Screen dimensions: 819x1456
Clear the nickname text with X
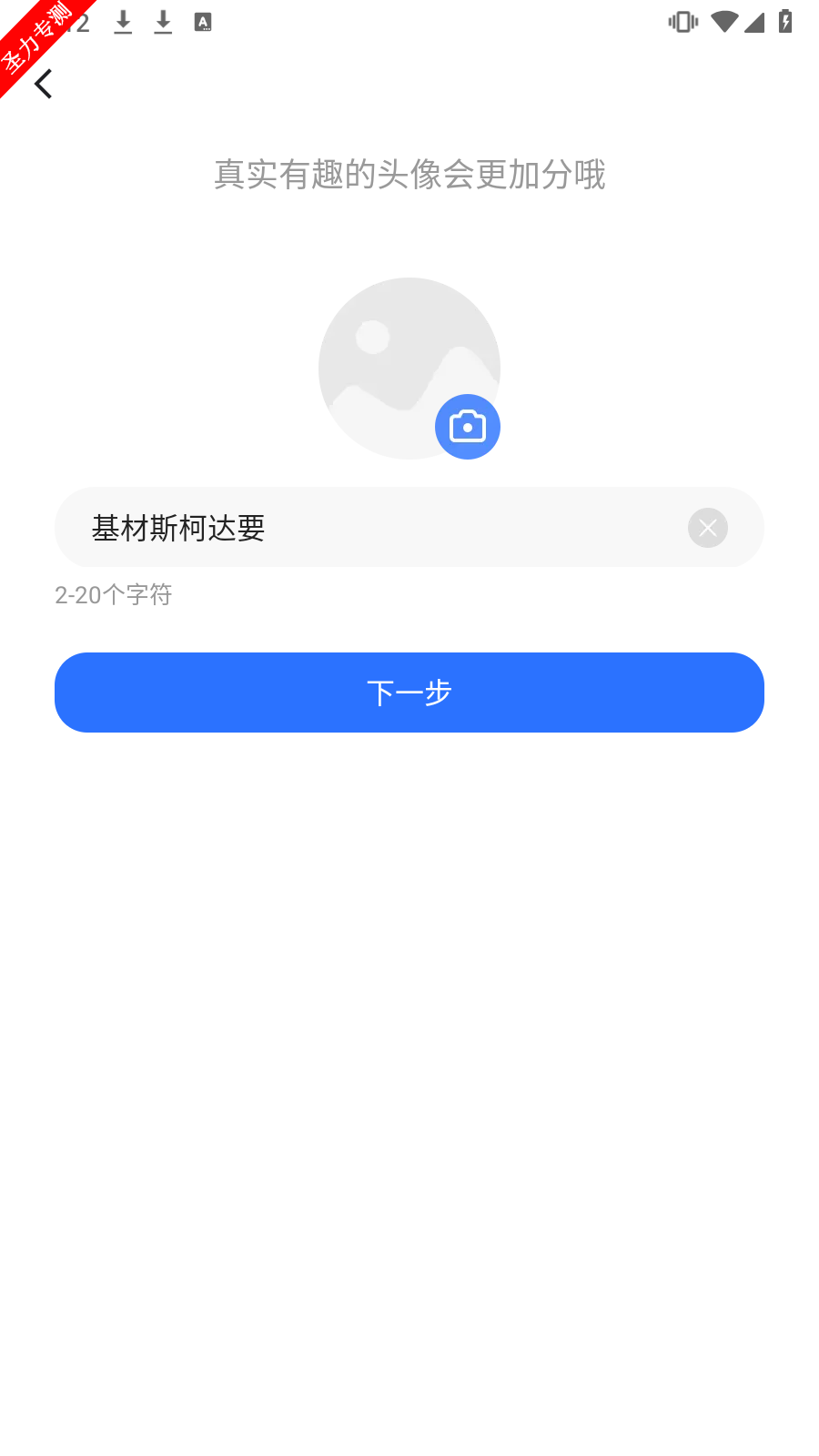[708, 528]
